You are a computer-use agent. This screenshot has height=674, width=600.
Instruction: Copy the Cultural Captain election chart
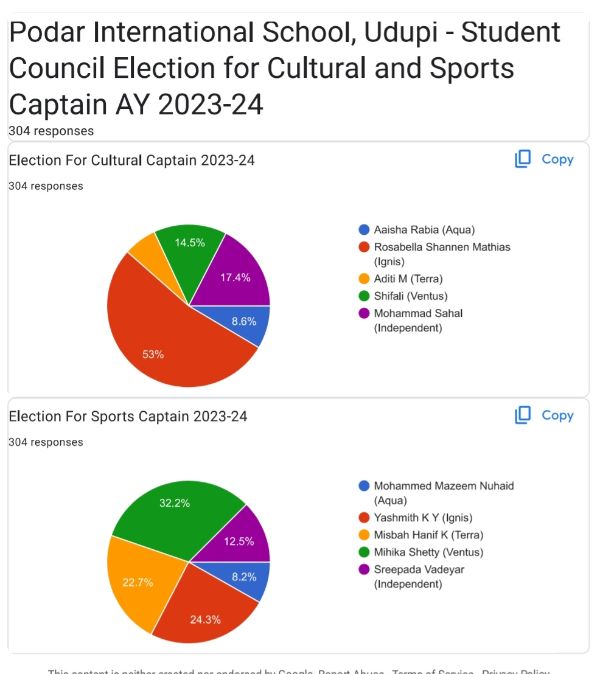click(x=545, y=160)
